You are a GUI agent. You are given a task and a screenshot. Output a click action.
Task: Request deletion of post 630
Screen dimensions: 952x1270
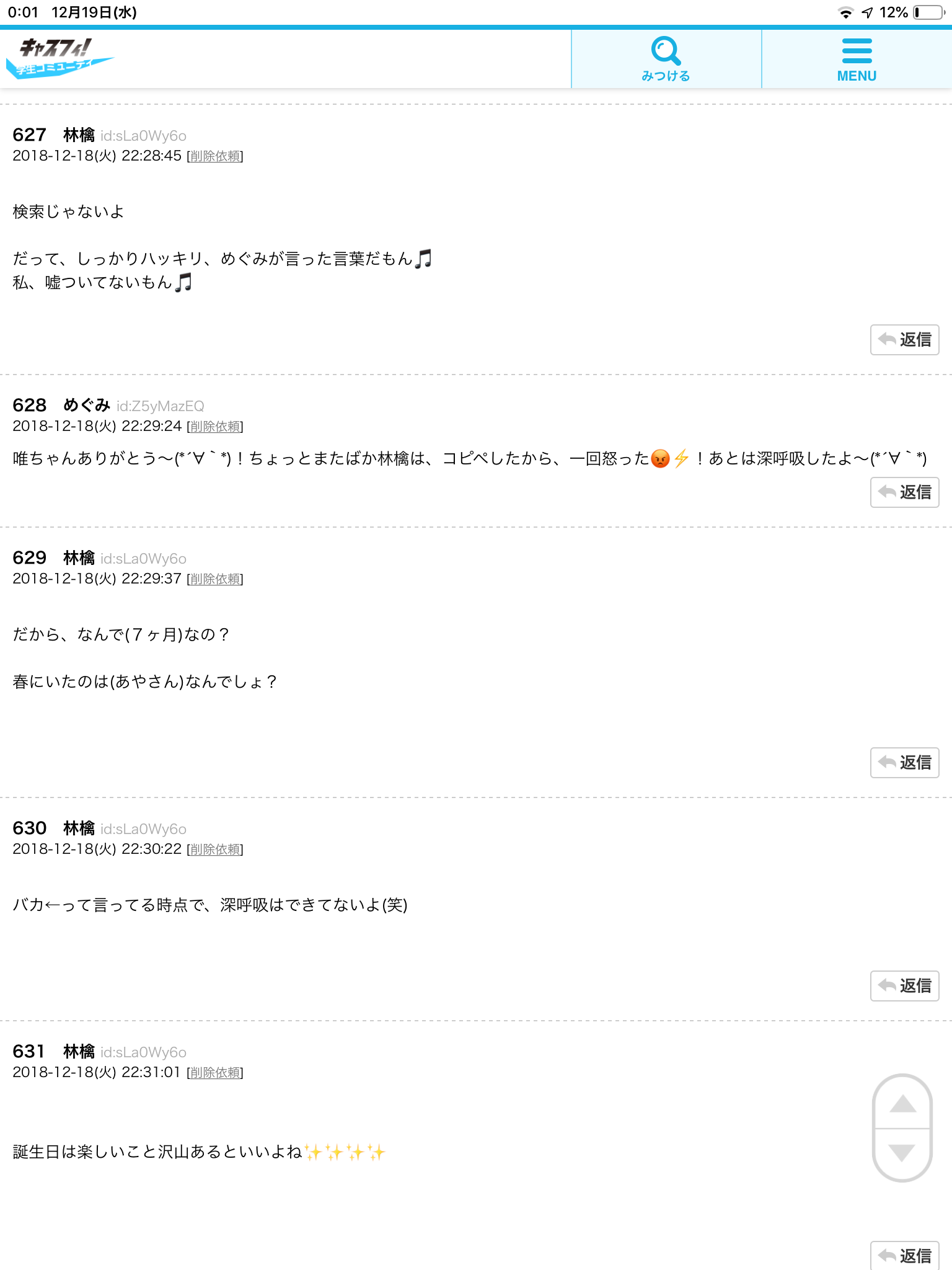[215, 850]
